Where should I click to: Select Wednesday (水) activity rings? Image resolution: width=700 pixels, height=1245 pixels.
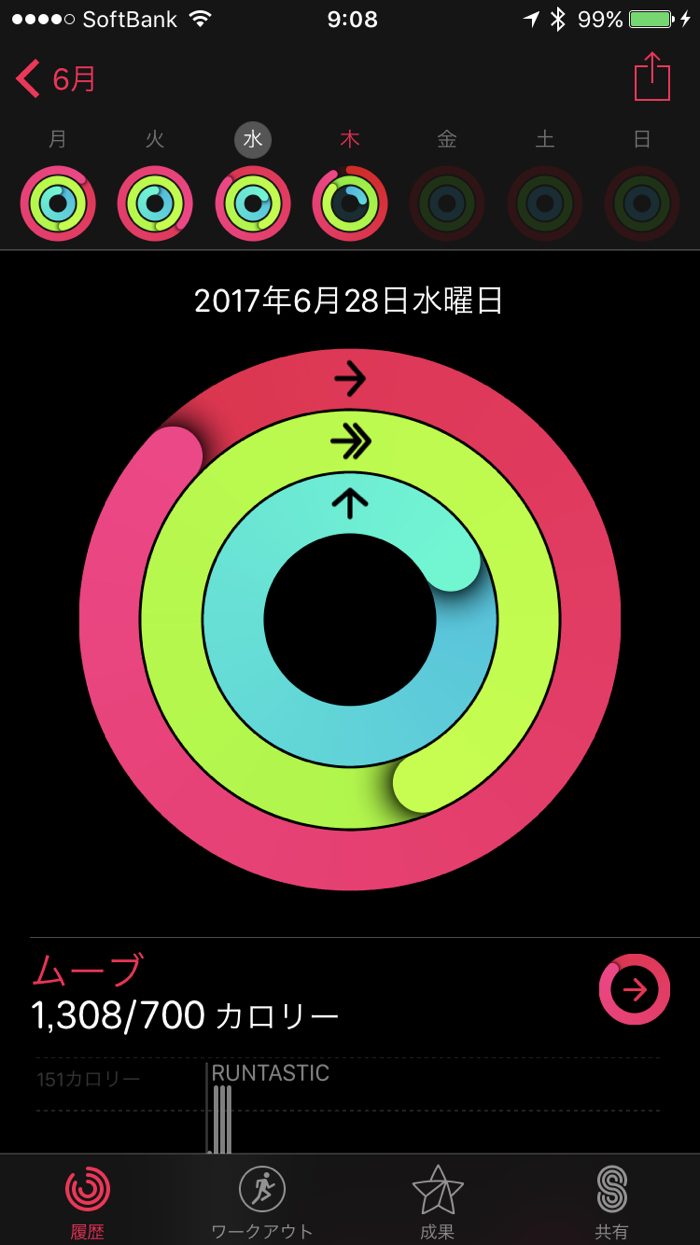click(x=253, y=204)
